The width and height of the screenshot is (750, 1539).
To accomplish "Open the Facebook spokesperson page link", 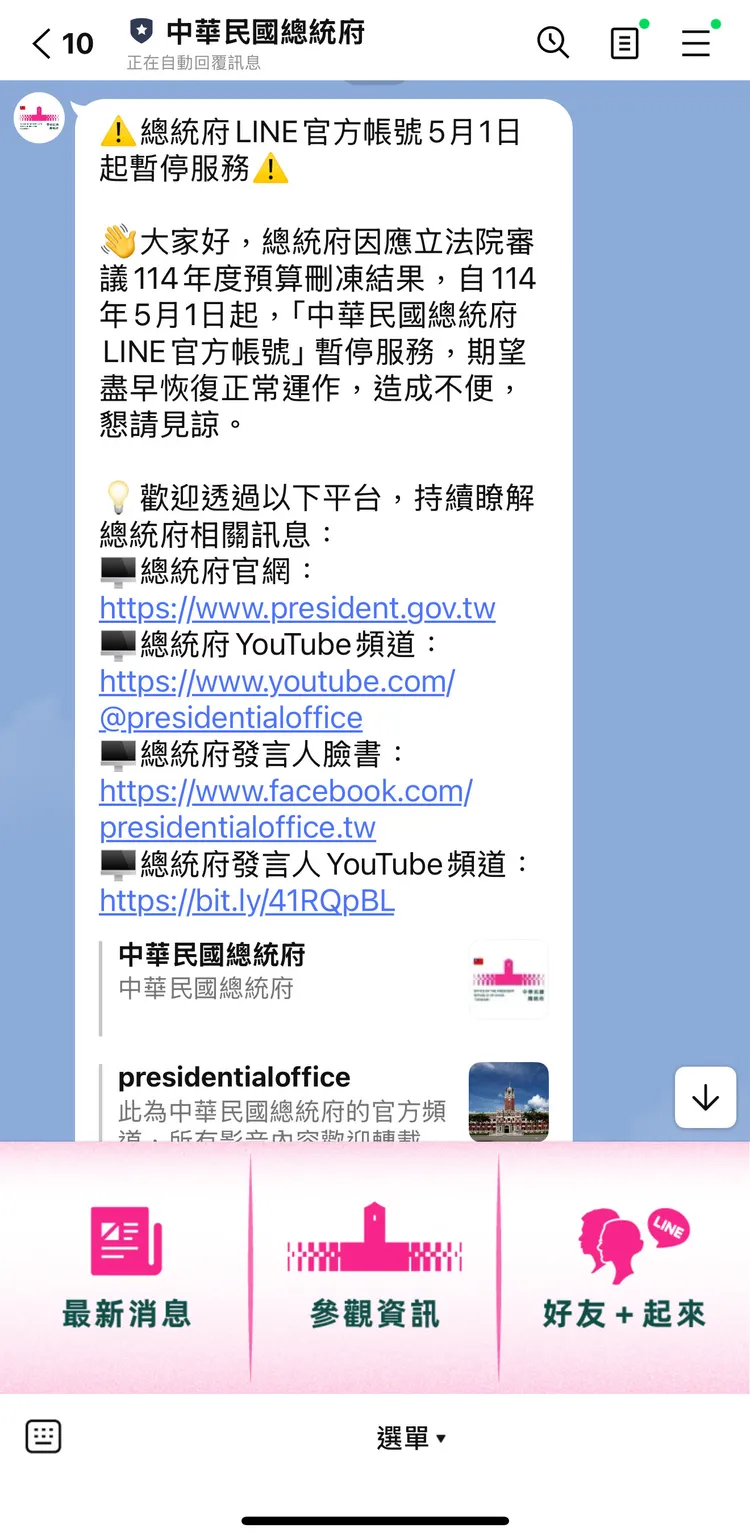I will tap(285, 791).
